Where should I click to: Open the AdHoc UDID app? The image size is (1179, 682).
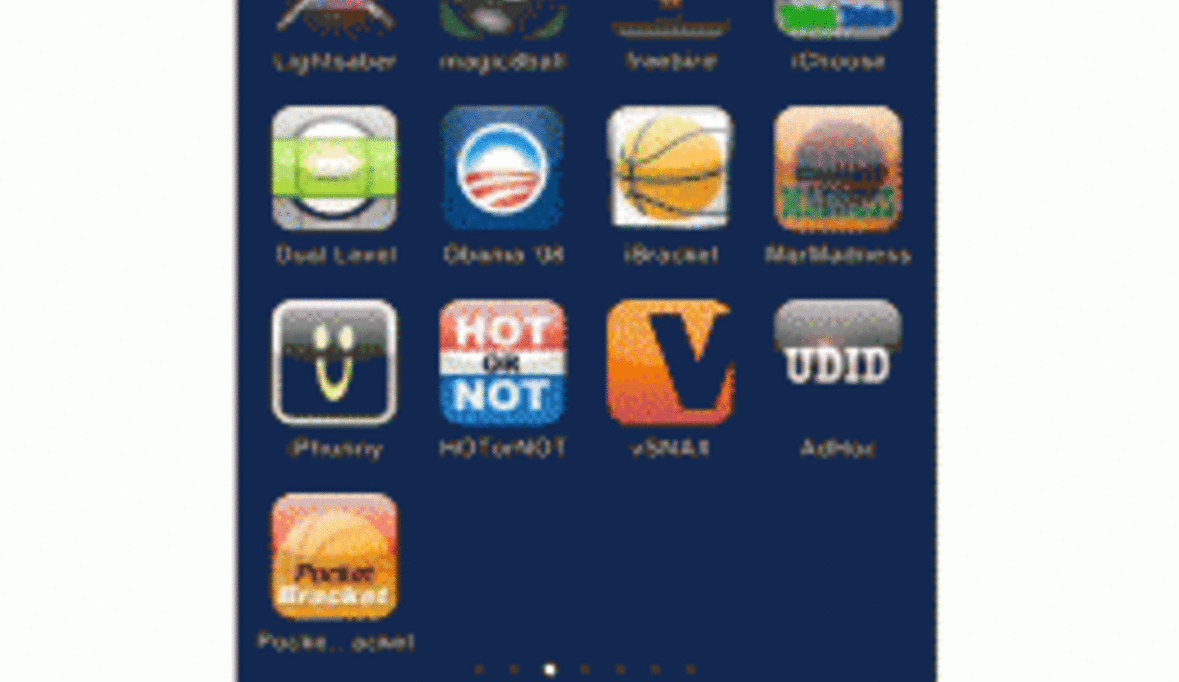[838, 362]
